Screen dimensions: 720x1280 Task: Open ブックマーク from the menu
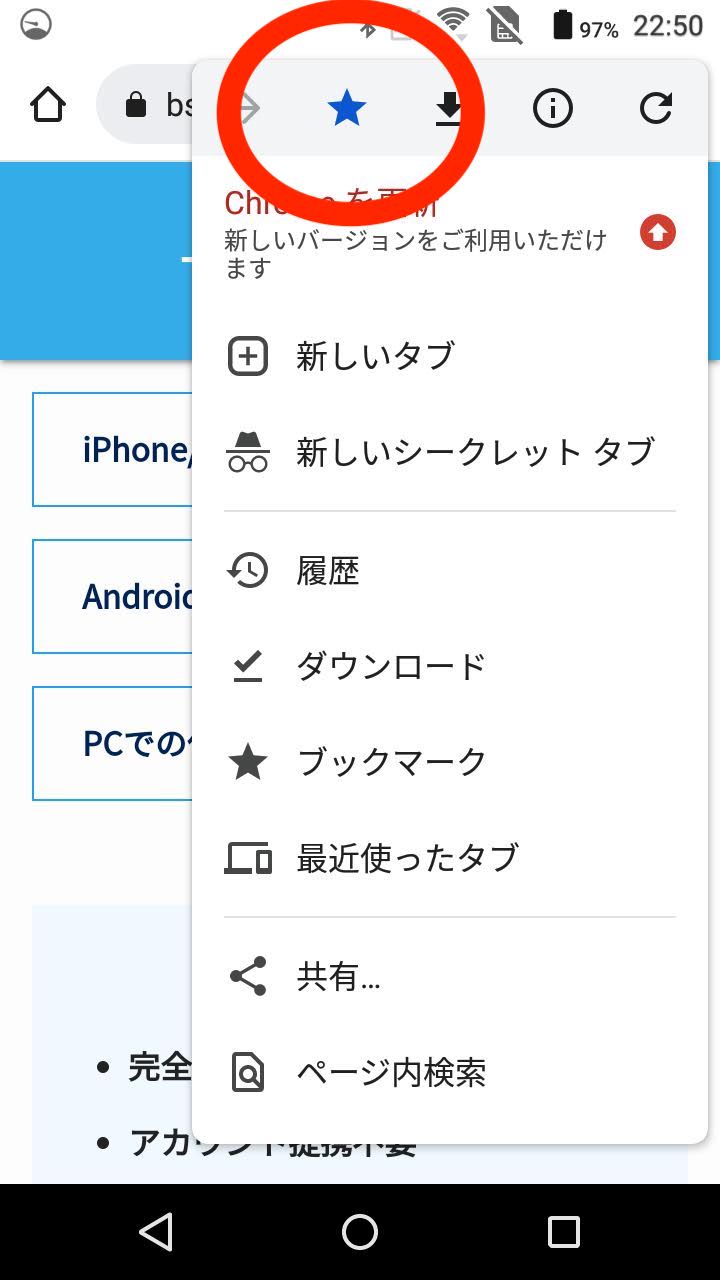pos(390,761)
